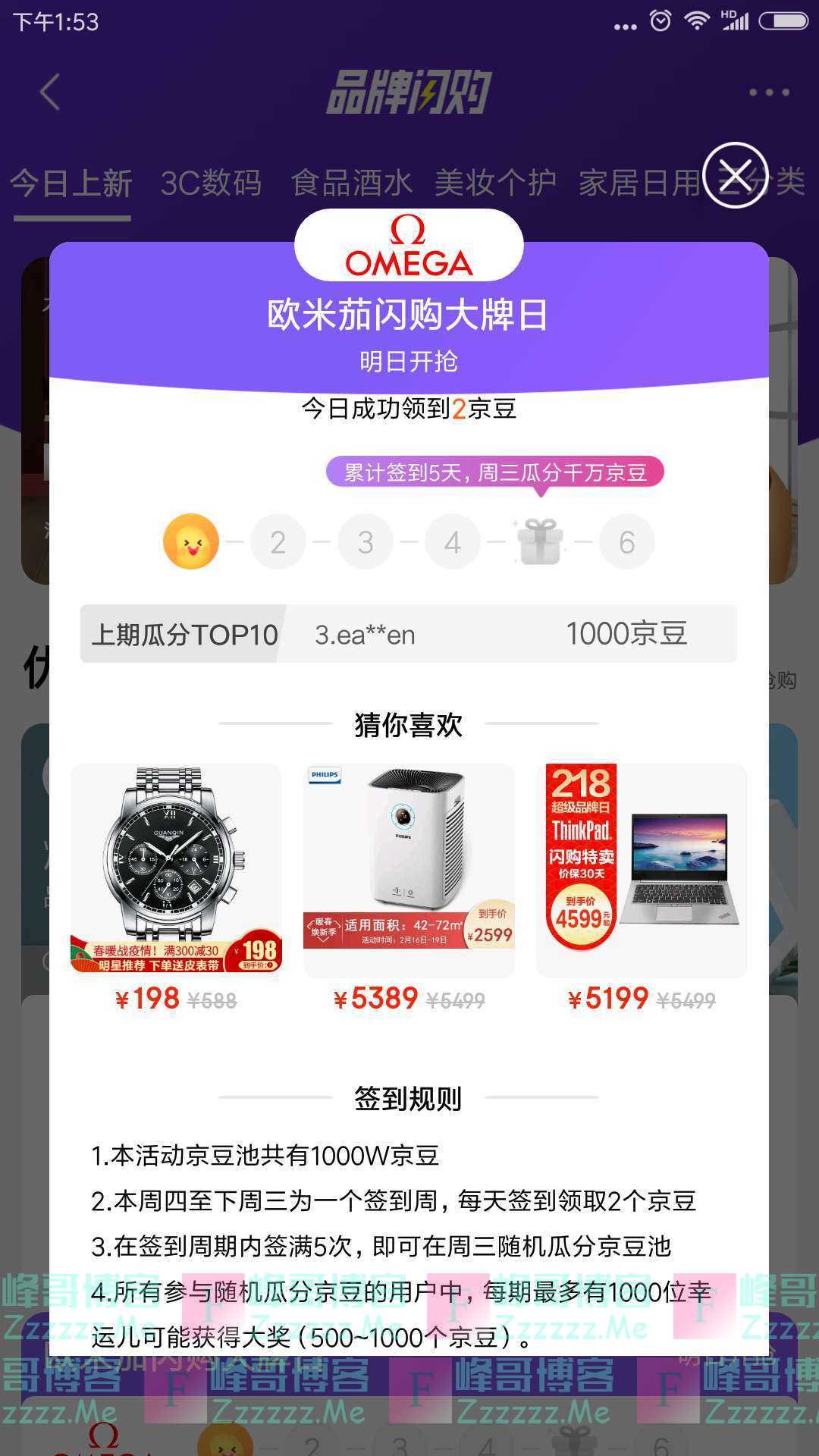This screenshot has height=1456, width=819.
Task: Open the three-dot overflow menu
Action: pyautogui.click(x=769, y=93)
